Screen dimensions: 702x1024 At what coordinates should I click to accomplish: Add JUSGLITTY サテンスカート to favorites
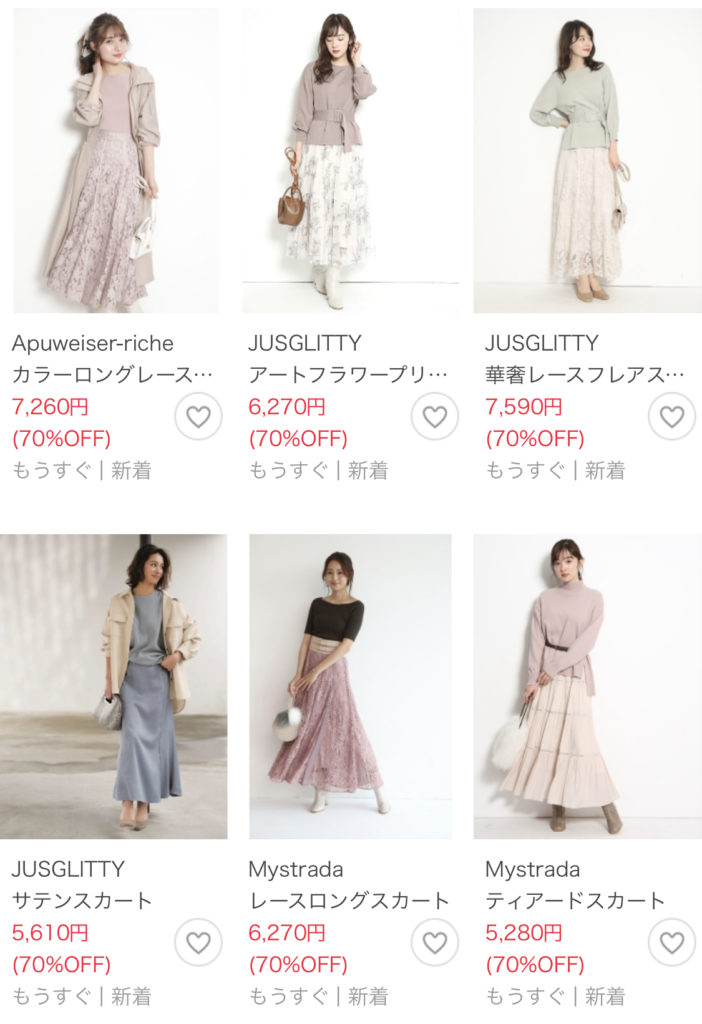pyautogui.click(x=199, y=943)
